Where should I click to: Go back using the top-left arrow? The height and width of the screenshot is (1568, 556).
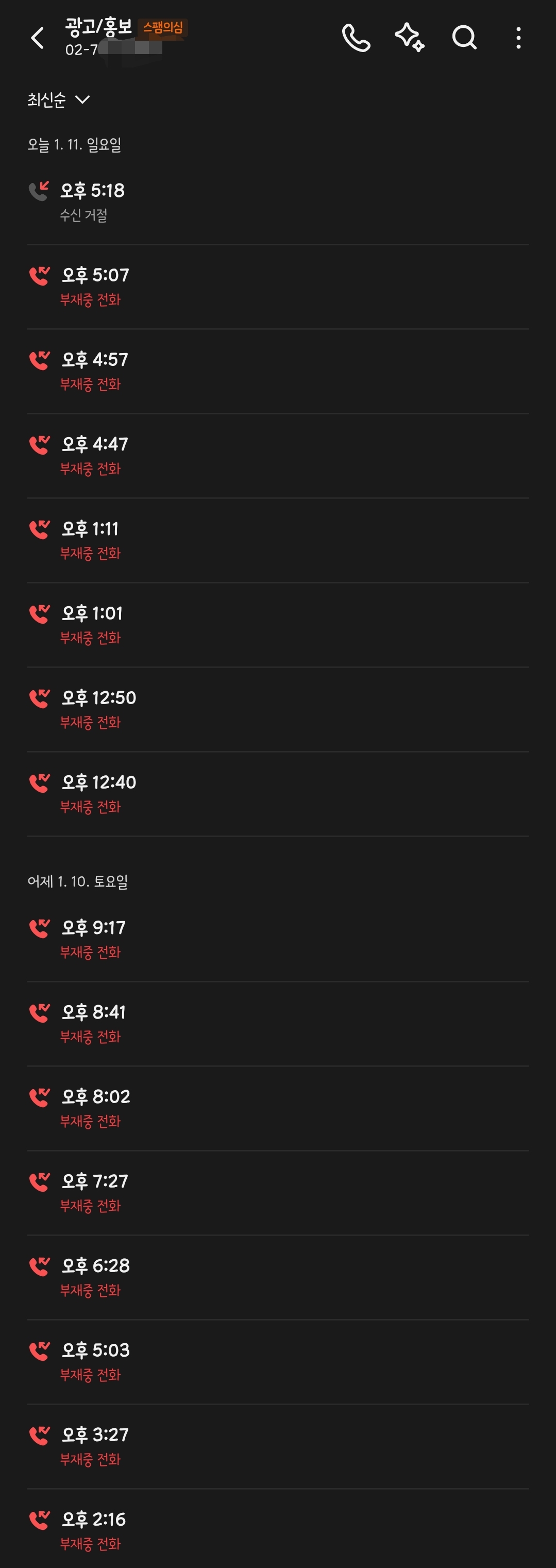[38, 38]
